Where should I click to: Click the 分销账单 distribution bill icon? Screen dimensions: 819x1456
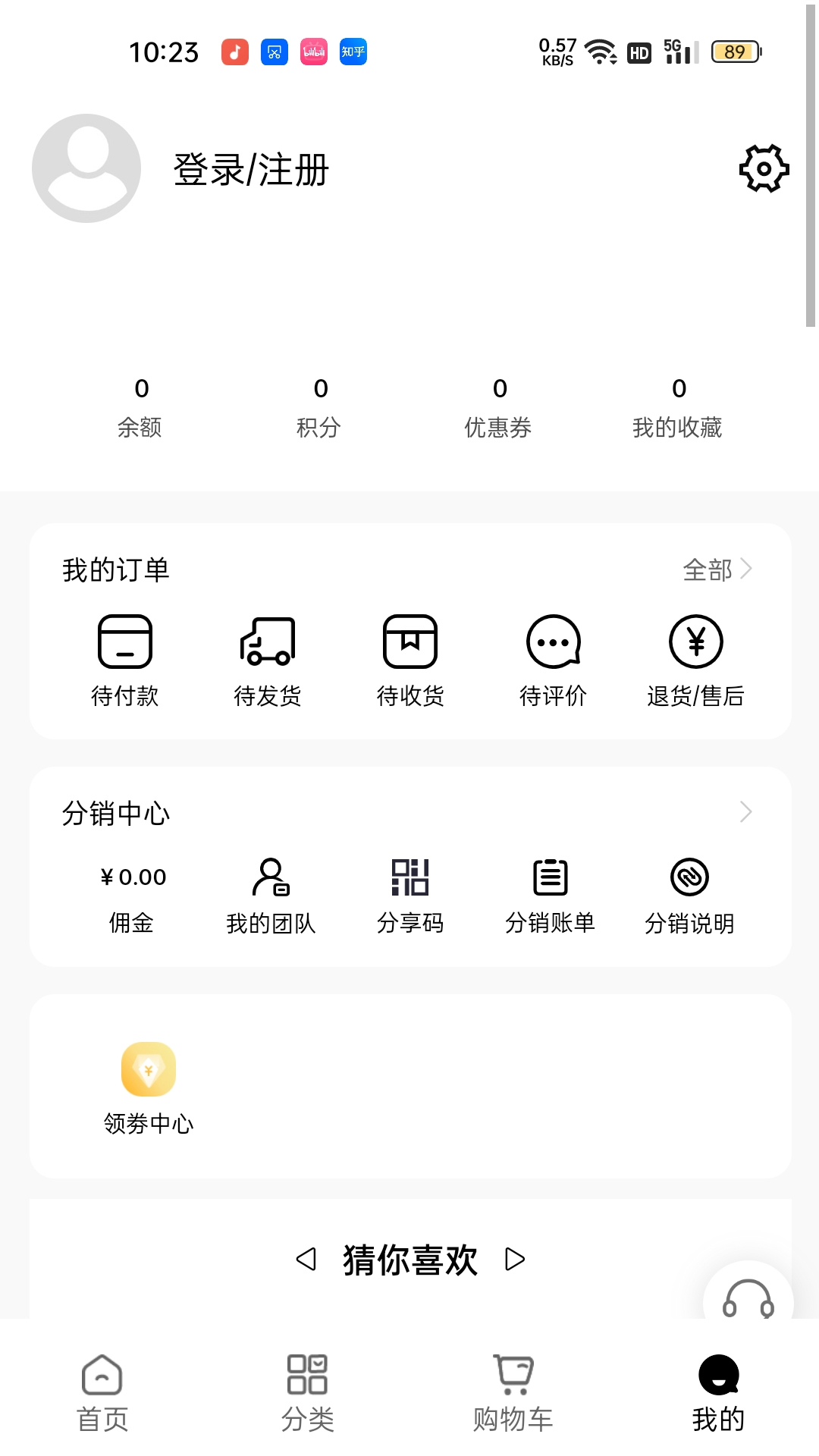click(550, 878)
